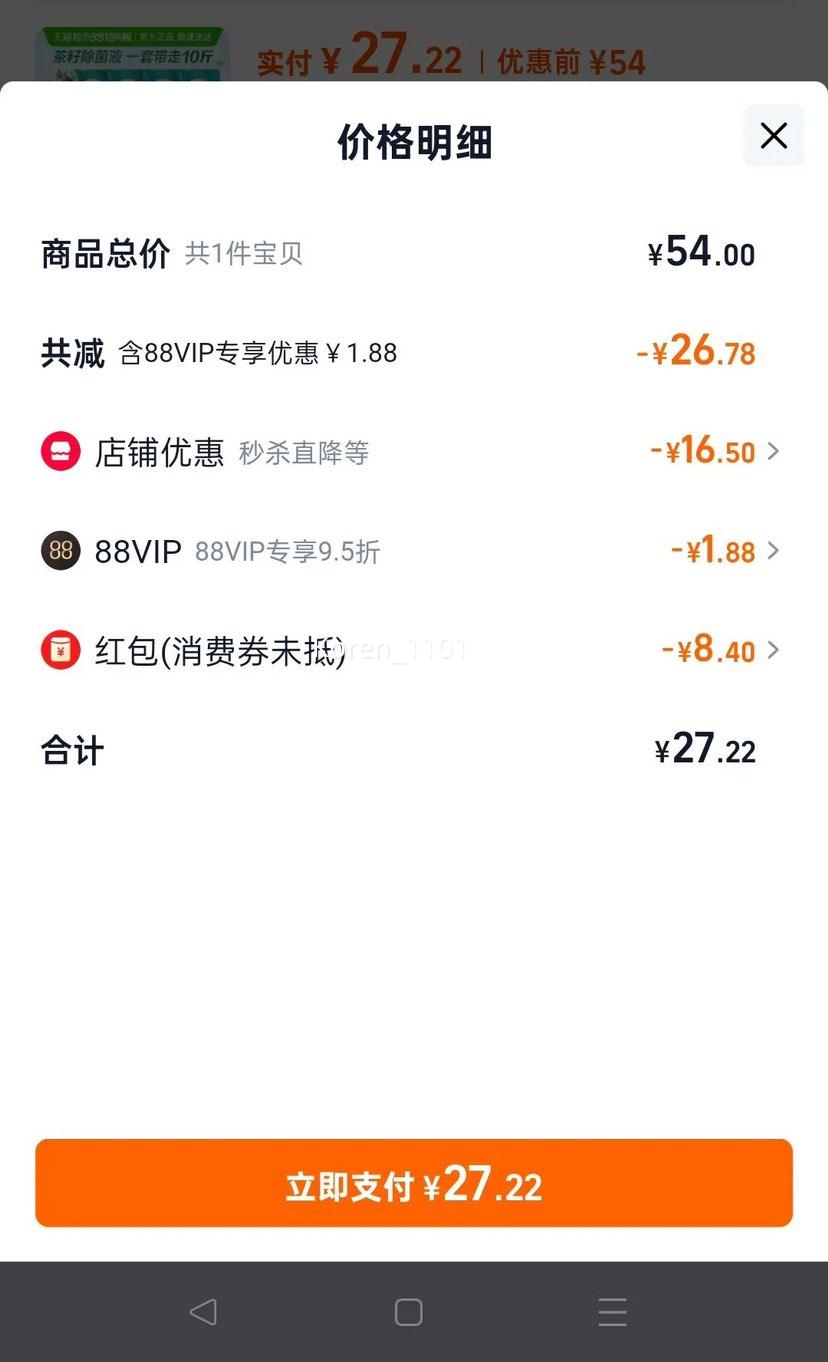Viewport: 828px width, 1362px height.
Task: Go back with the system back button
Action: pos(203,1312)
